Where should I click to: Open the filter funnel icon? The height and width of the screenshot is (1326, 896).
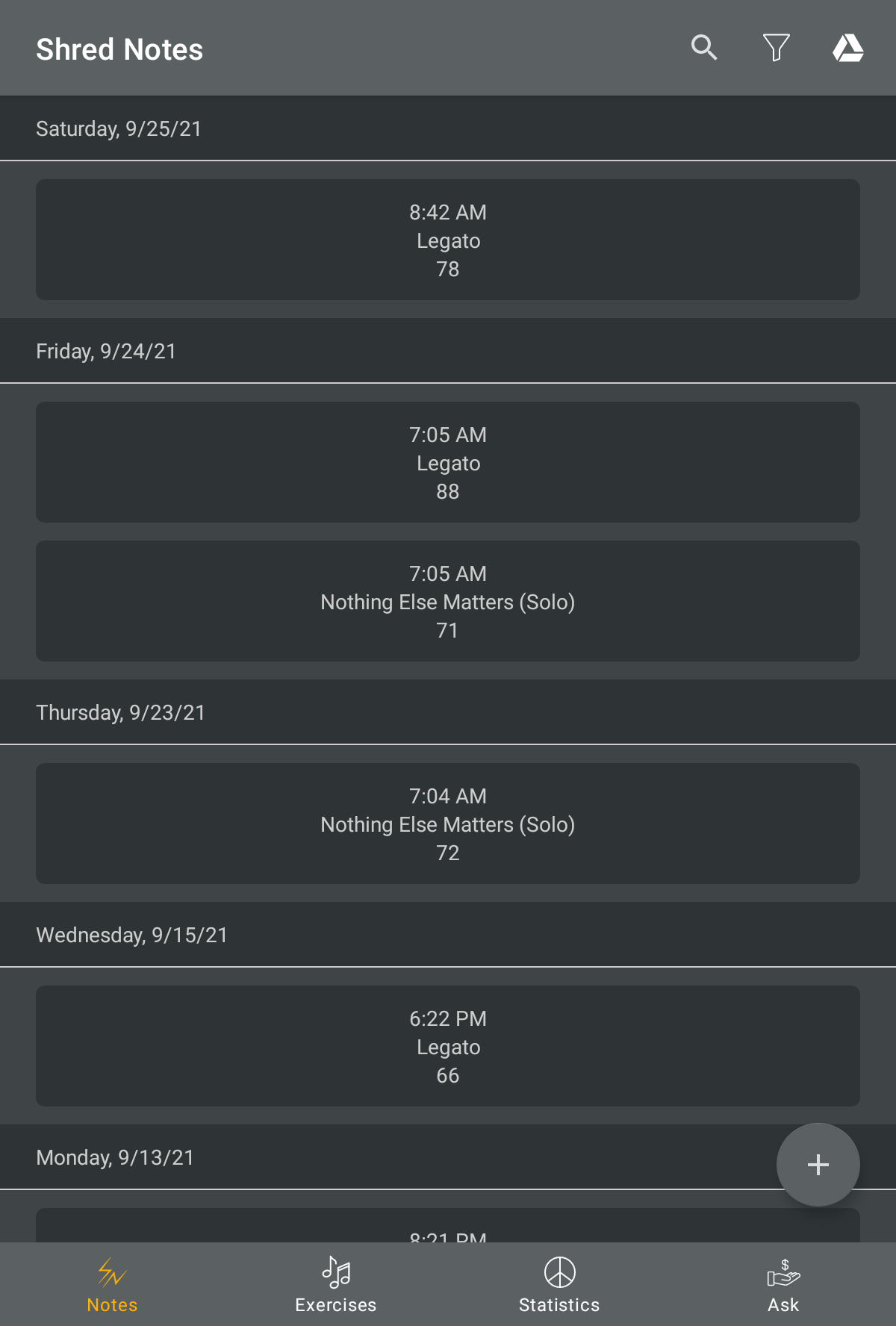pyautogui.click(x=776, y=48)
